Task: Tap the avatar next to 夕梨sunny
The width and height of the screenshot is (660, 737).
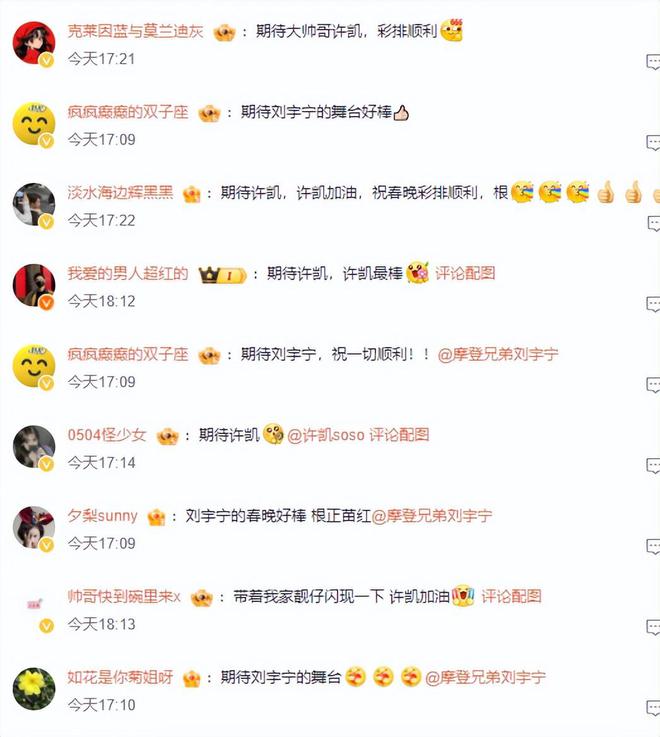Action: (x=33, y=528)
